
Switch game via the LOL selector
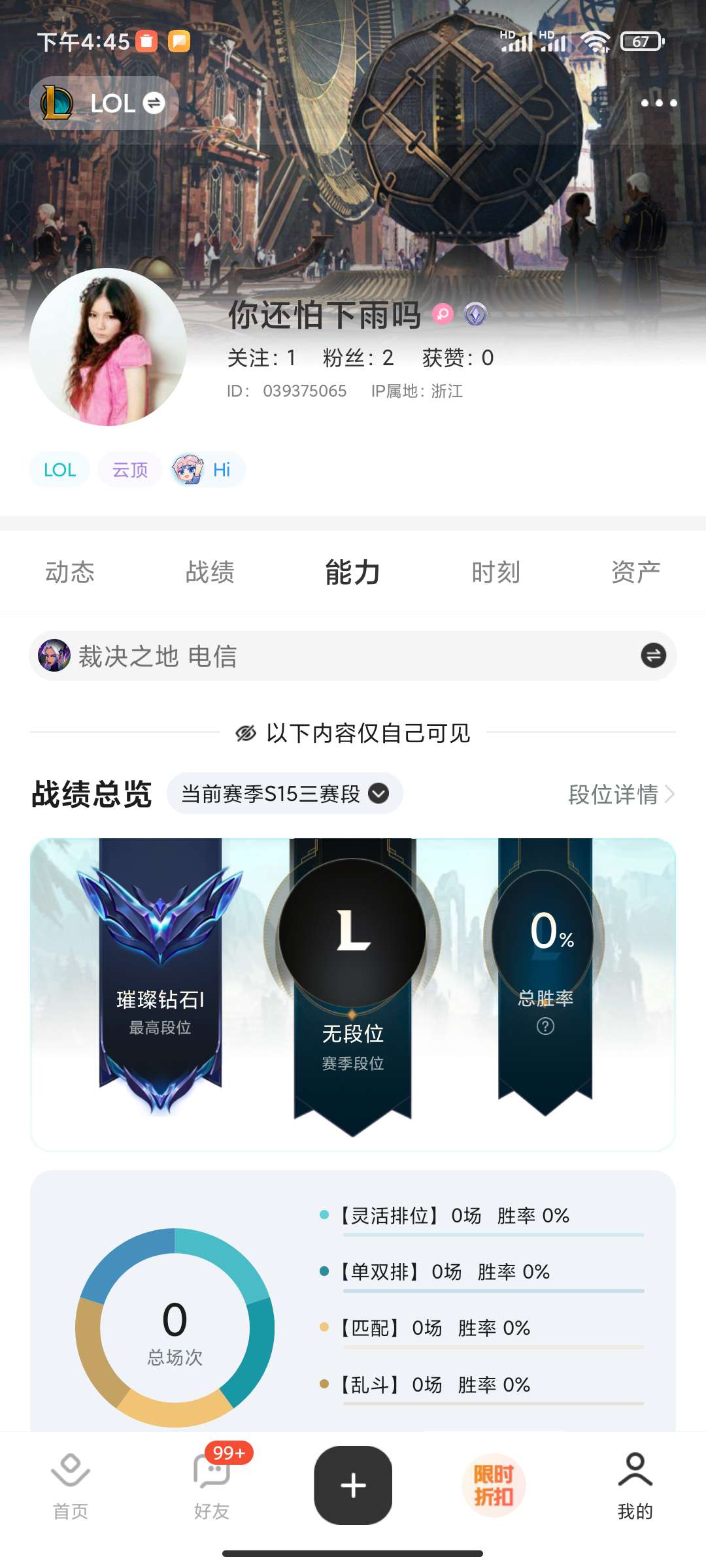tap(105, 103)
